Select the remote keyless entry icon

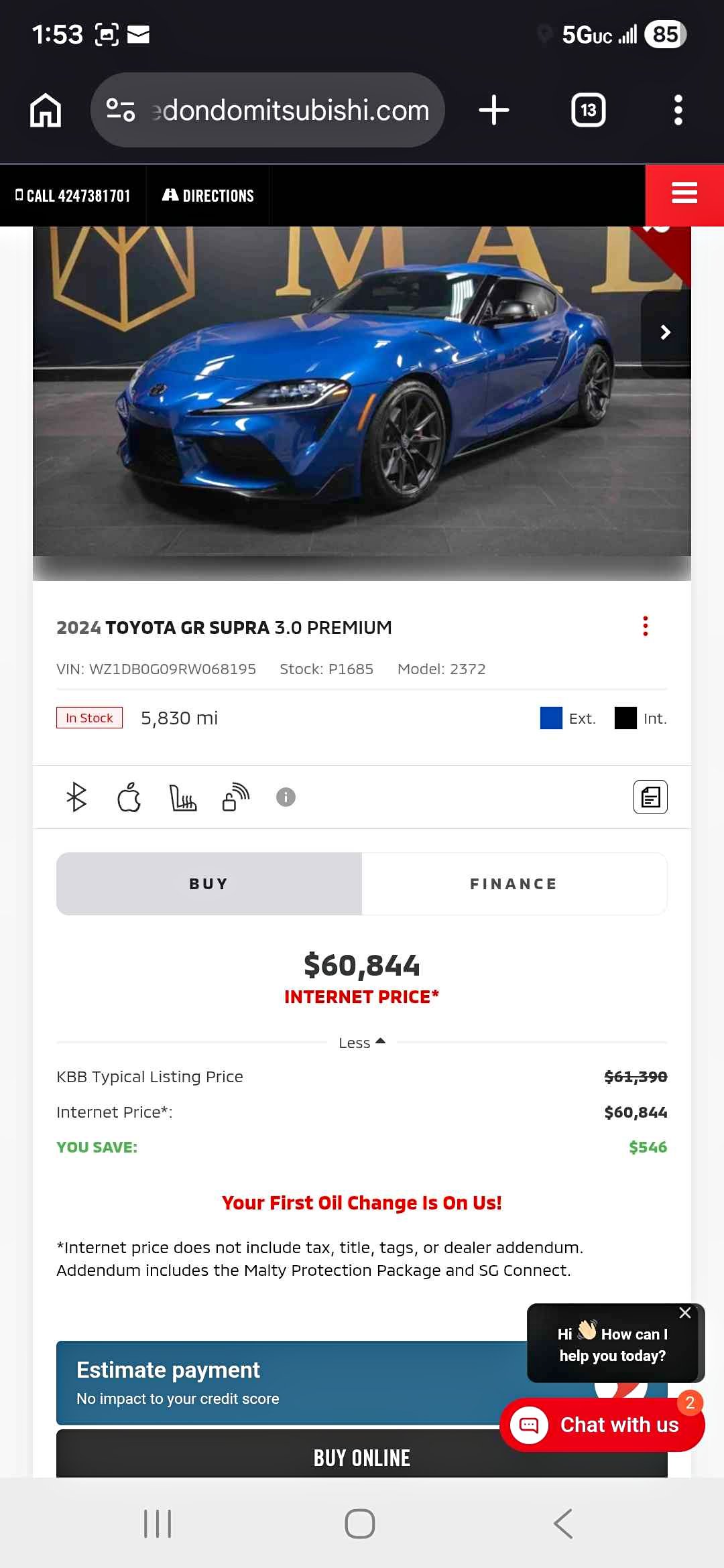coord(234,797)
